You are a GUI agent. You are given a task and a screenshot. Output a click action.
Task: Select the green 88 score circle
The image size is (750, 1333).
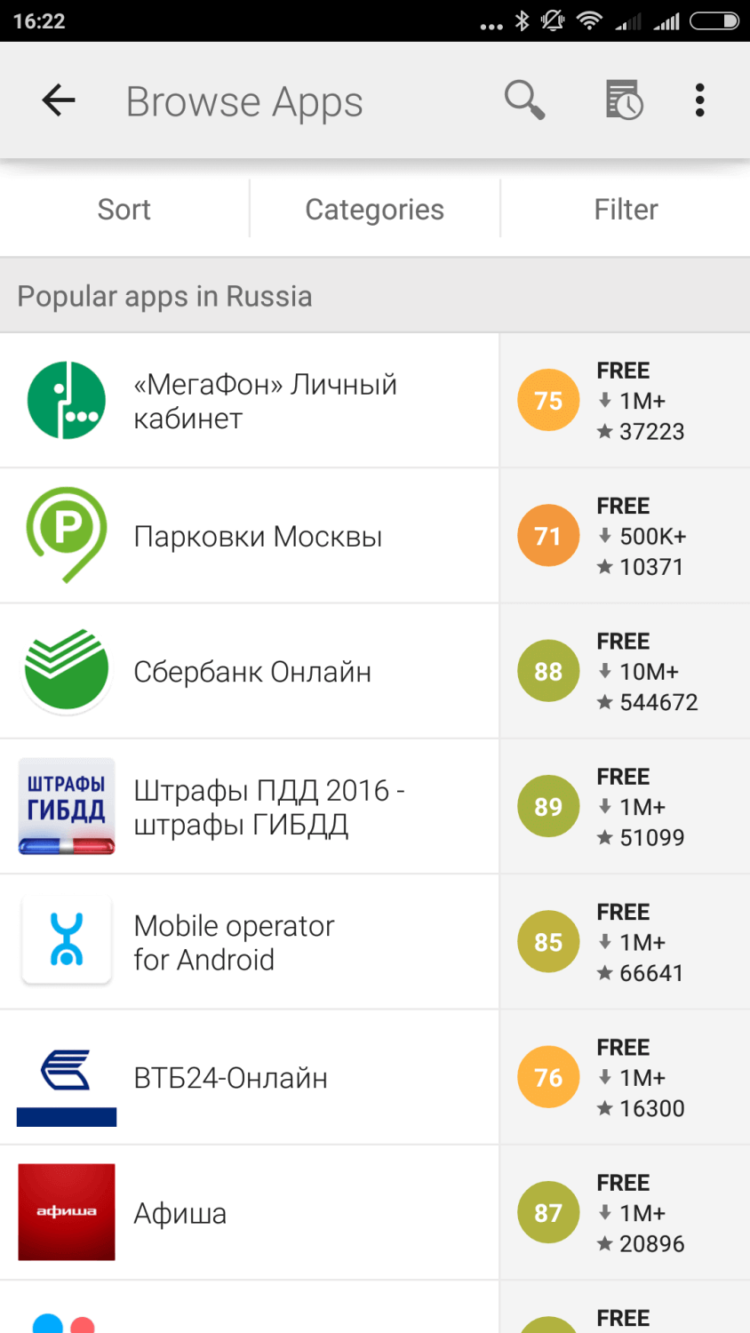[548, 670]
